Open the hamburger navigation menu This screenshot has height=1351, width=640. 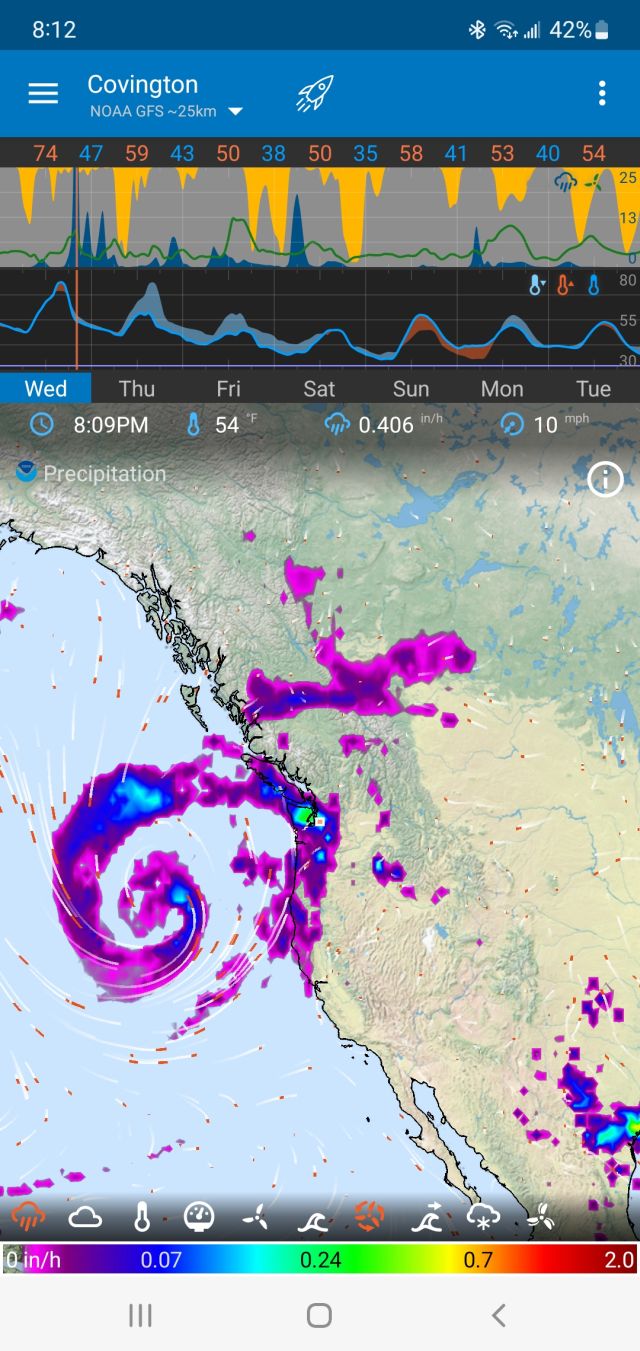tap(43, 94)
